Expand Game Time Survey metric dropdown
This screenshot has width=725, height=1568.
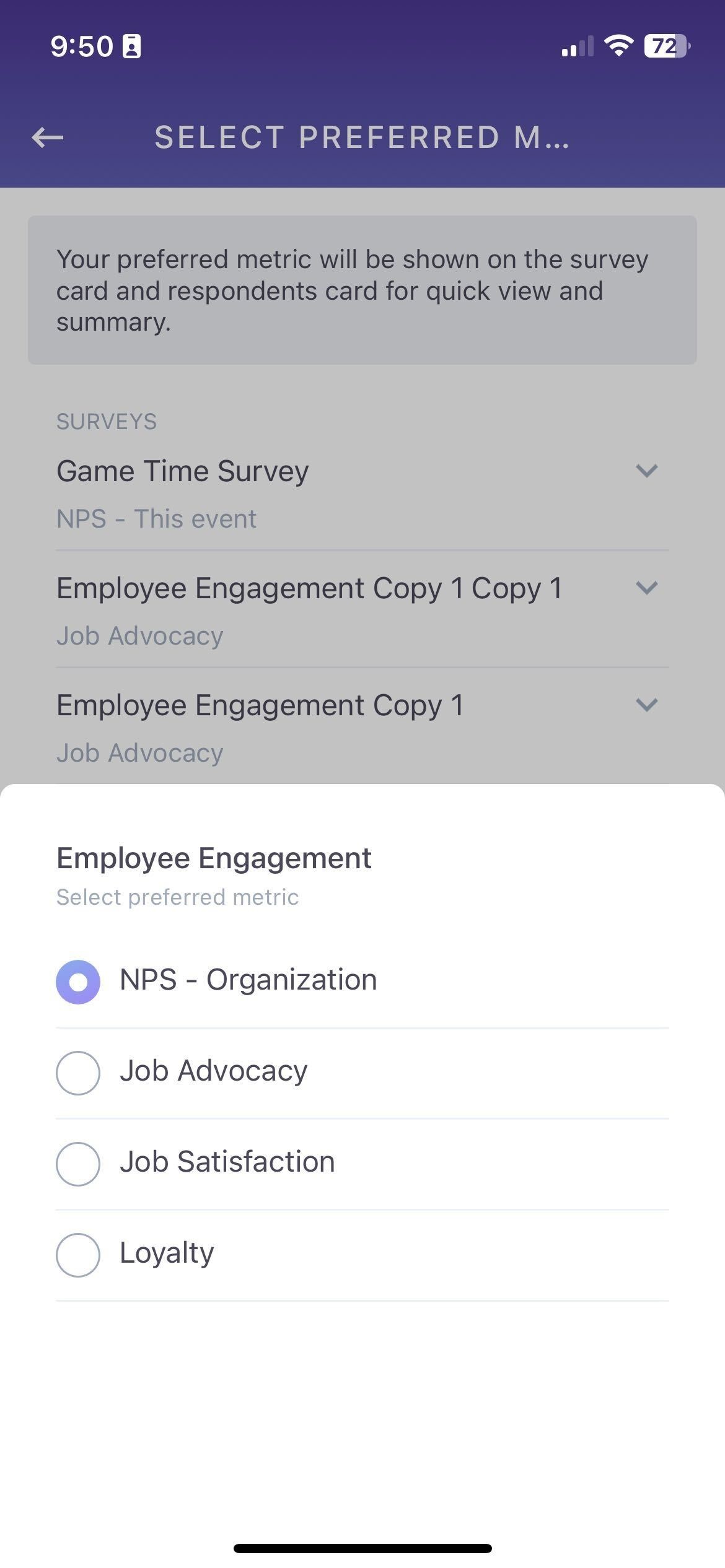point(646,471)
